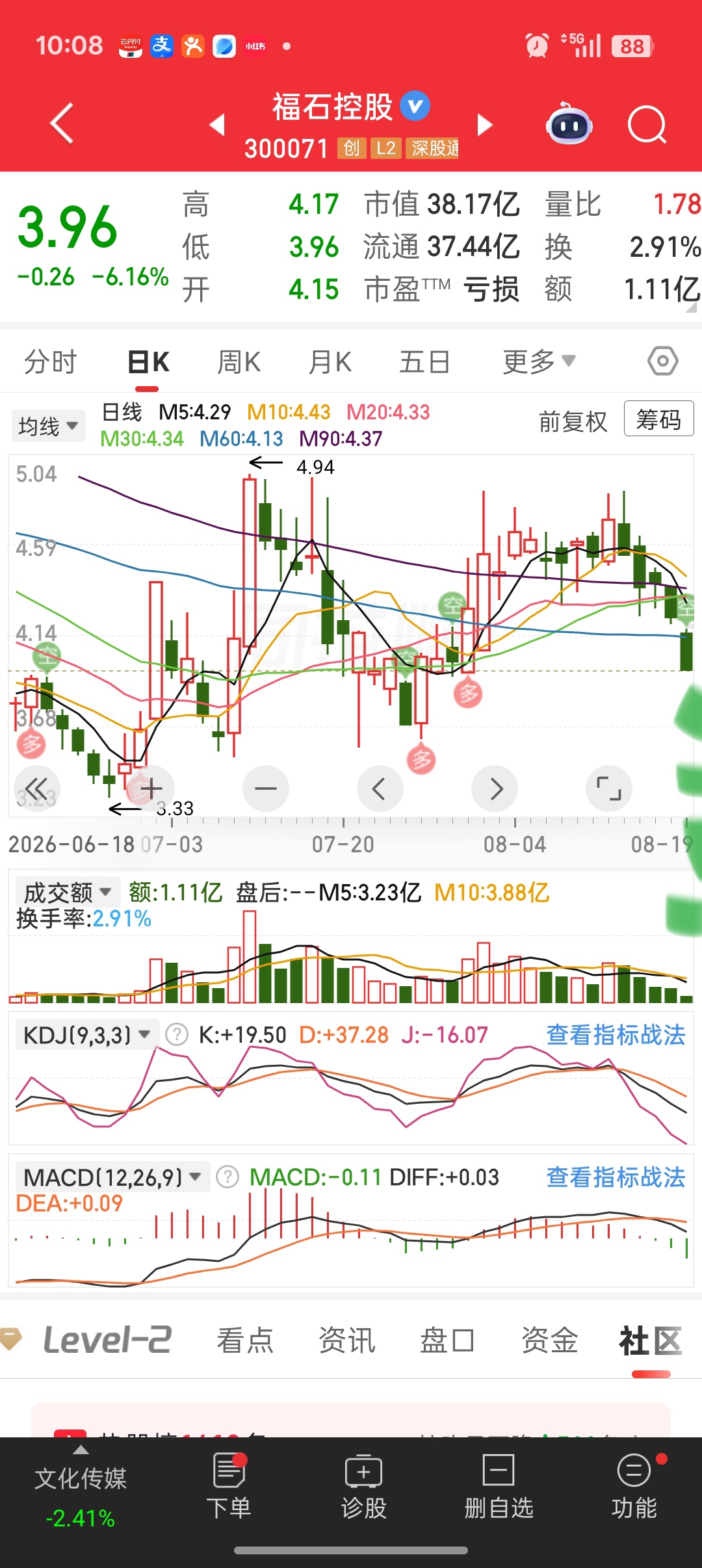Open the robot assistant icon
Screen dimensions: 702x1568
tap(569, 124)
